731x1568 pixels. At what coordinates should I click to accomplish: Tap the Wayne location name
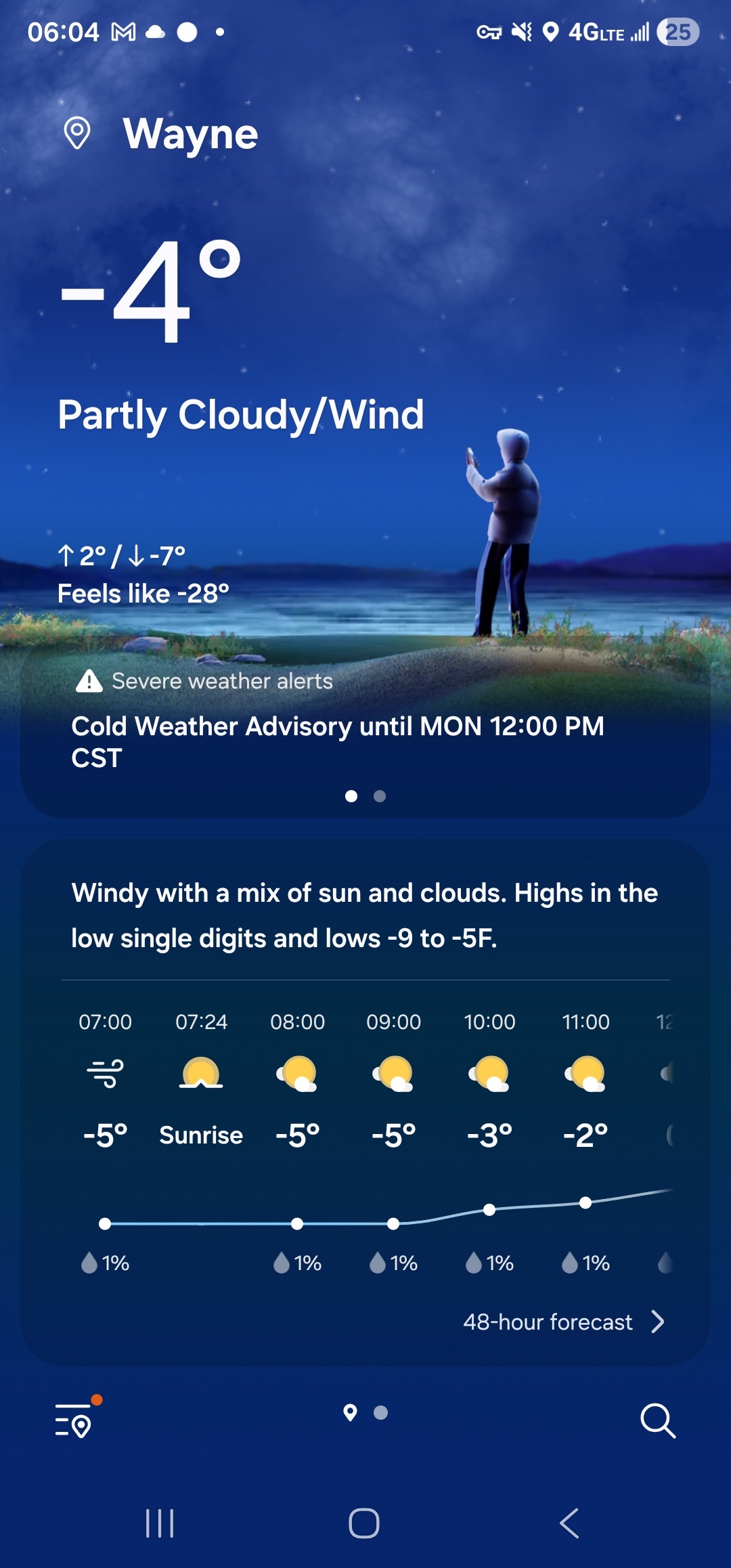tap(190, 133)
